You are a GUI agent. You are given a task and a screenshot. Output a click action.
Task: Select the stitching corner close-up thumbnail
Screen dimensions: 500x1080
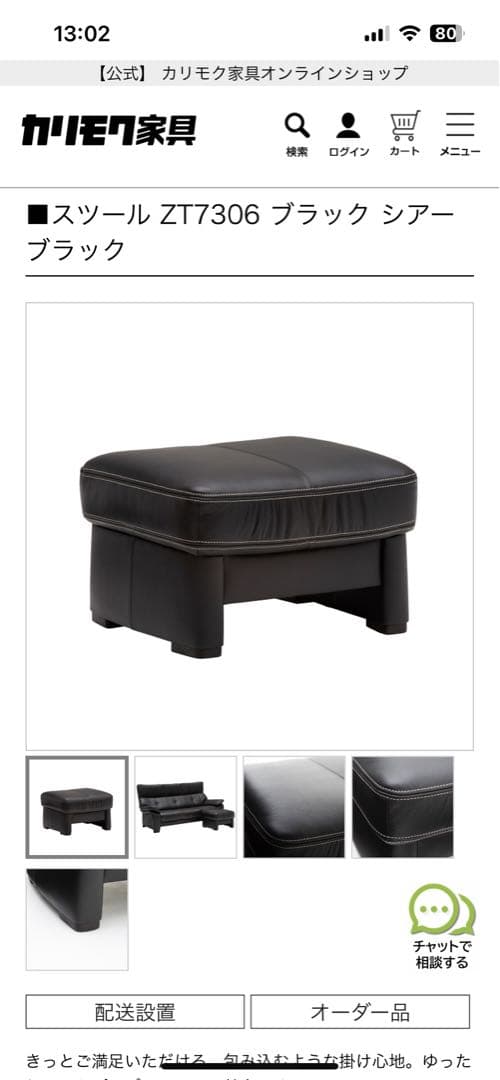tap(403, 807)
